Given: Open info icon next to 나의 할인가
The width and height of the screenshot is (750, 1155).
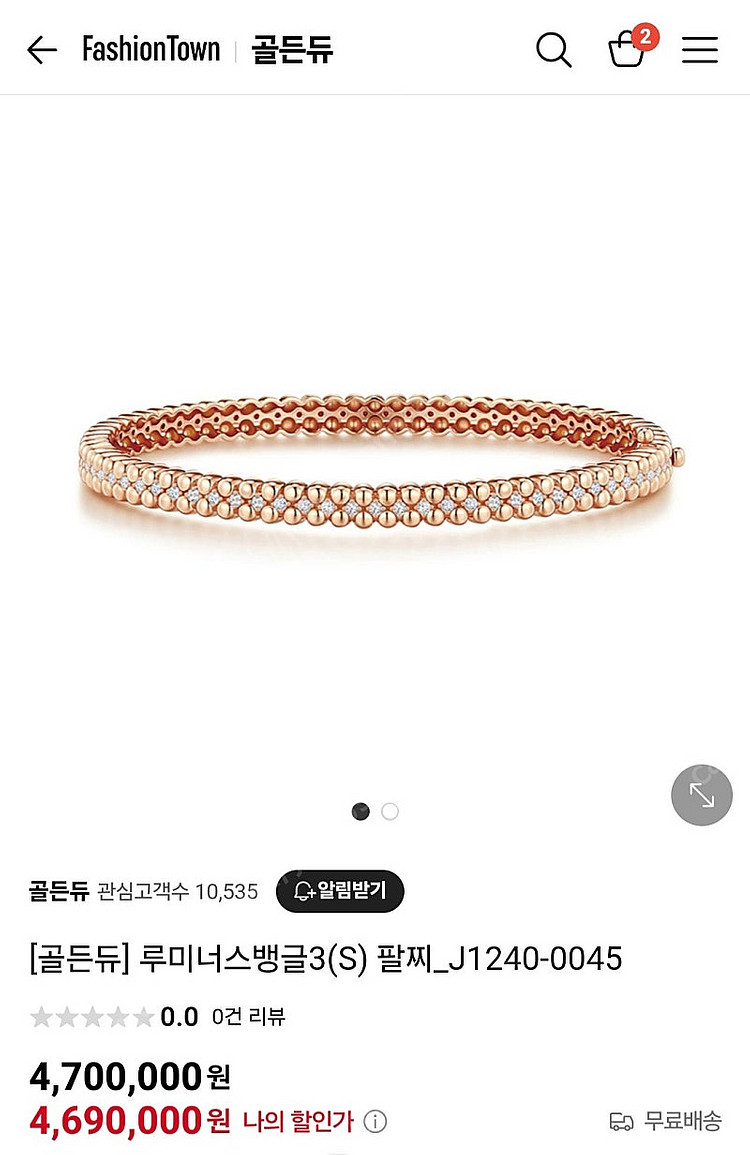Looking at the screenshot, I should [375, 1121].
